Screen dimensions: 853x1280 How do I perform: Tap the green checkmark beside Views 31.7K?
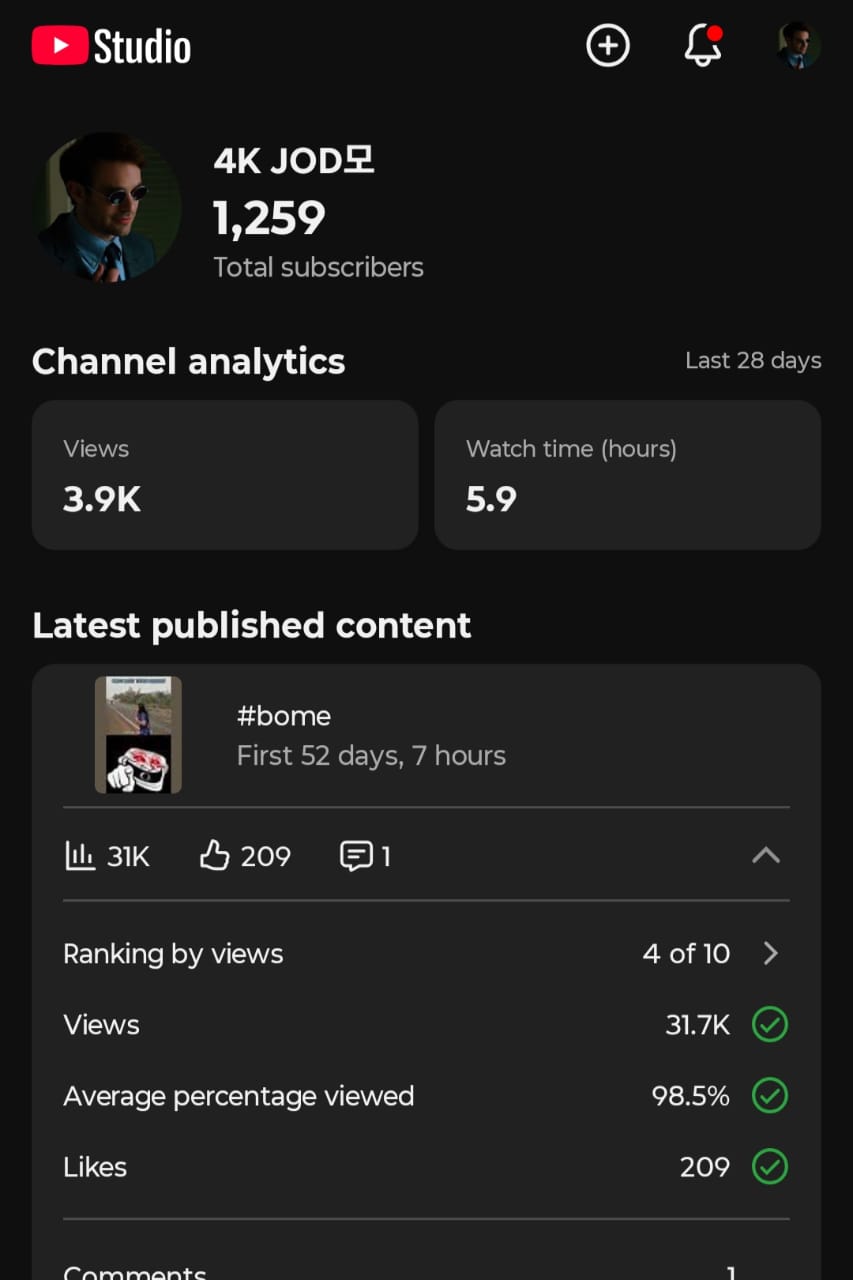[769, 1024]
